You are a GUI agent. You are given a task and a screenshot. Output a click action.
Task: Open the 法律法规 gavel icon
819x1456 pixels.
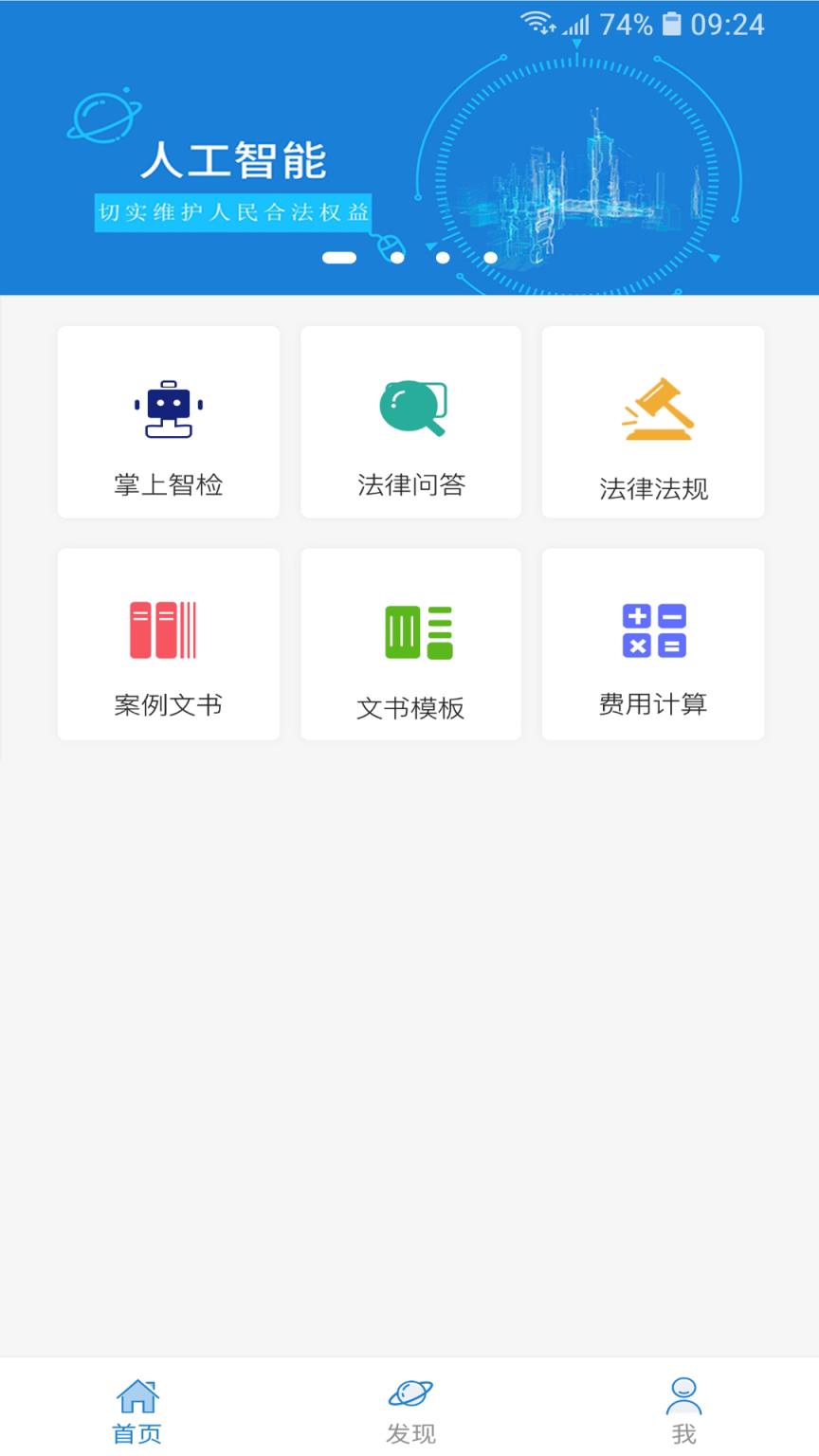(652, 408)
